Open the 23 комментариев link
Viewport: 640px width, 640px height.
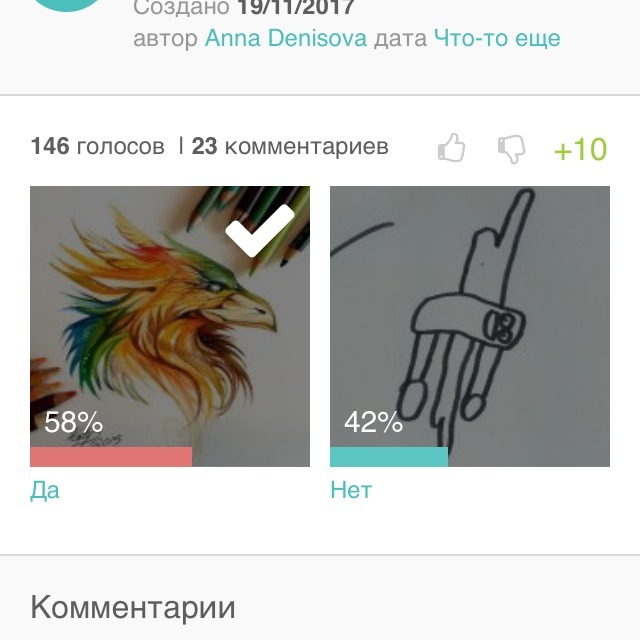coord(290,147)
